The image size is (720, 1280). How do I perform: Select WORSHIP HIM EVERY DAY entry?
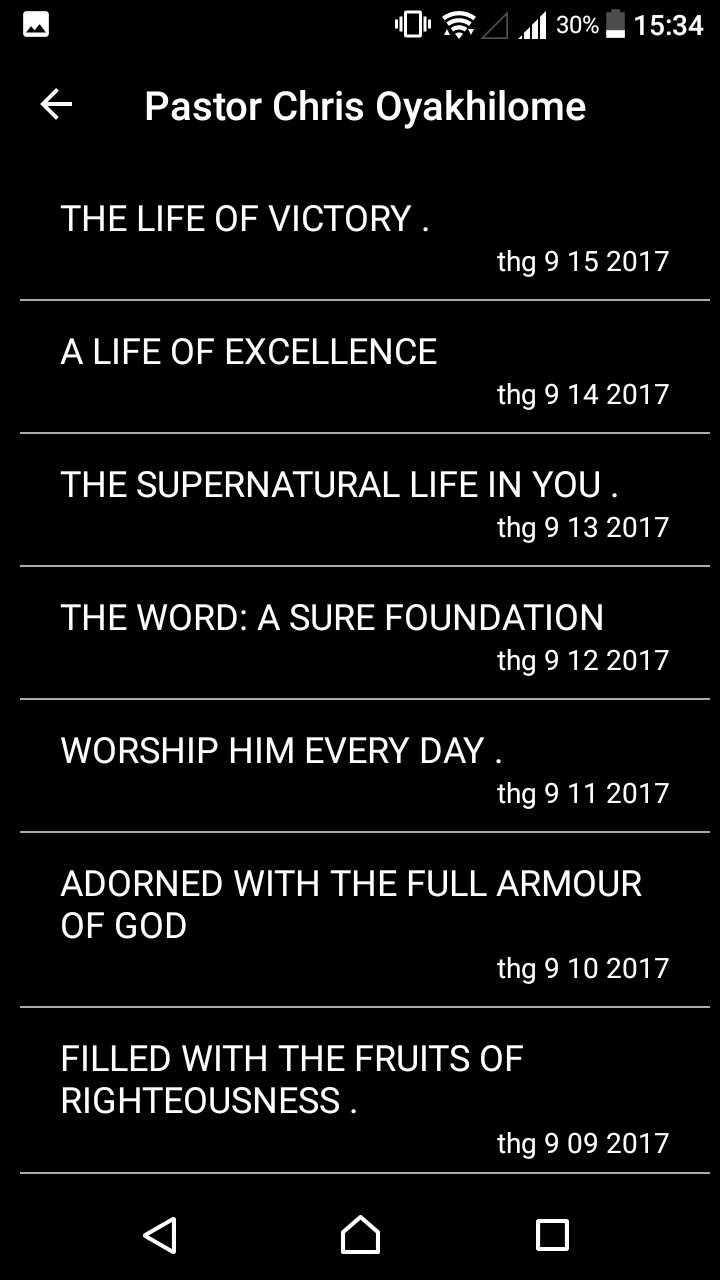pos(360,766)
